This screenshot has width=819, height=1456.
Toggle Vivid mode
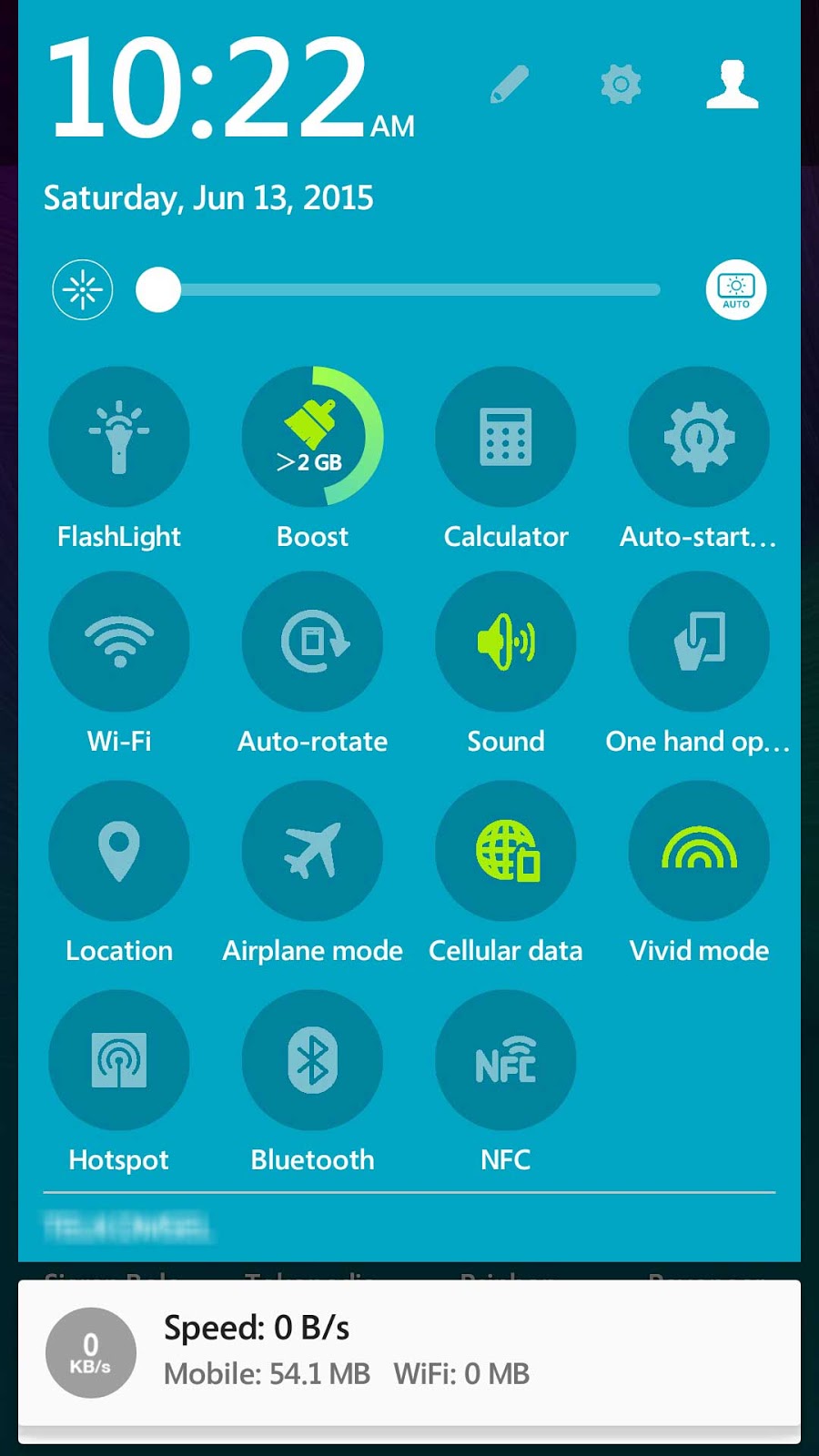tap(698, 849)
